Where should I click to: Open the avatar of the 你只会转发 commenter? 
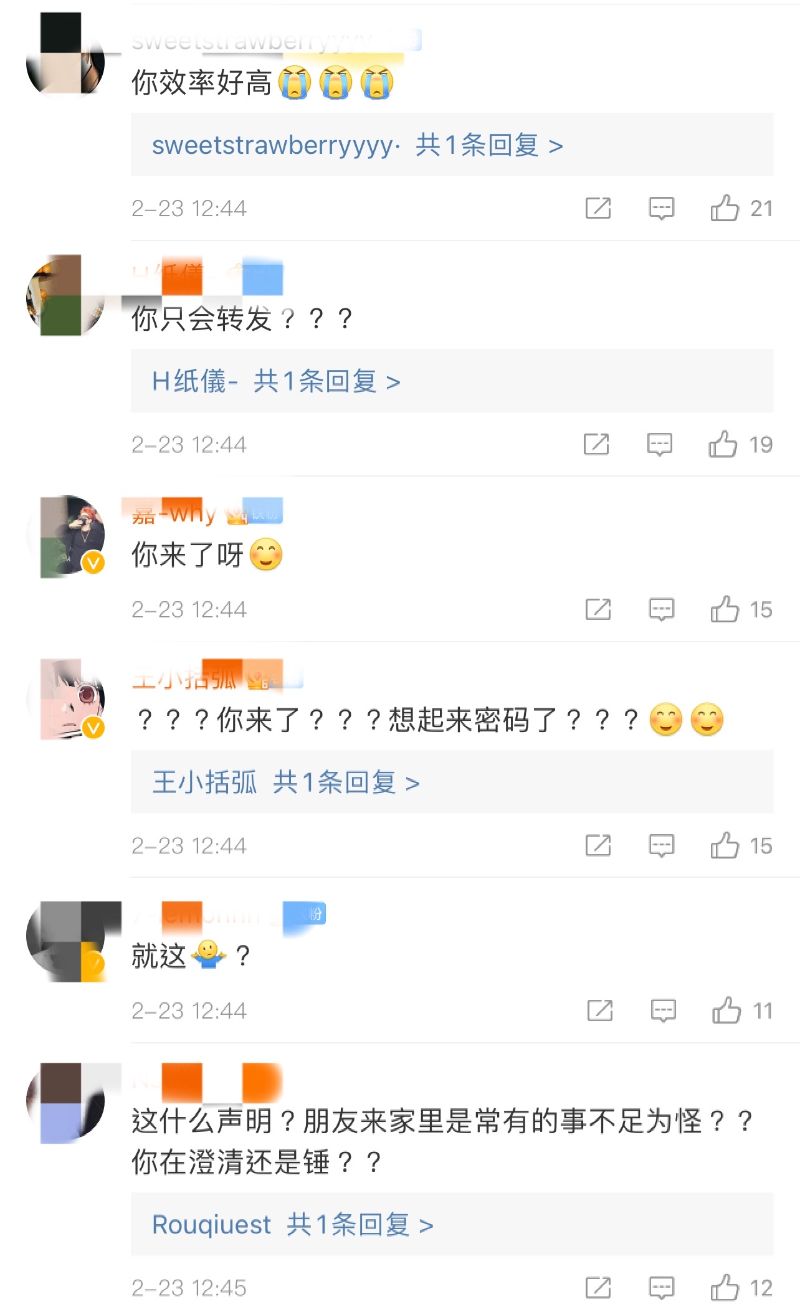point(66,295)
